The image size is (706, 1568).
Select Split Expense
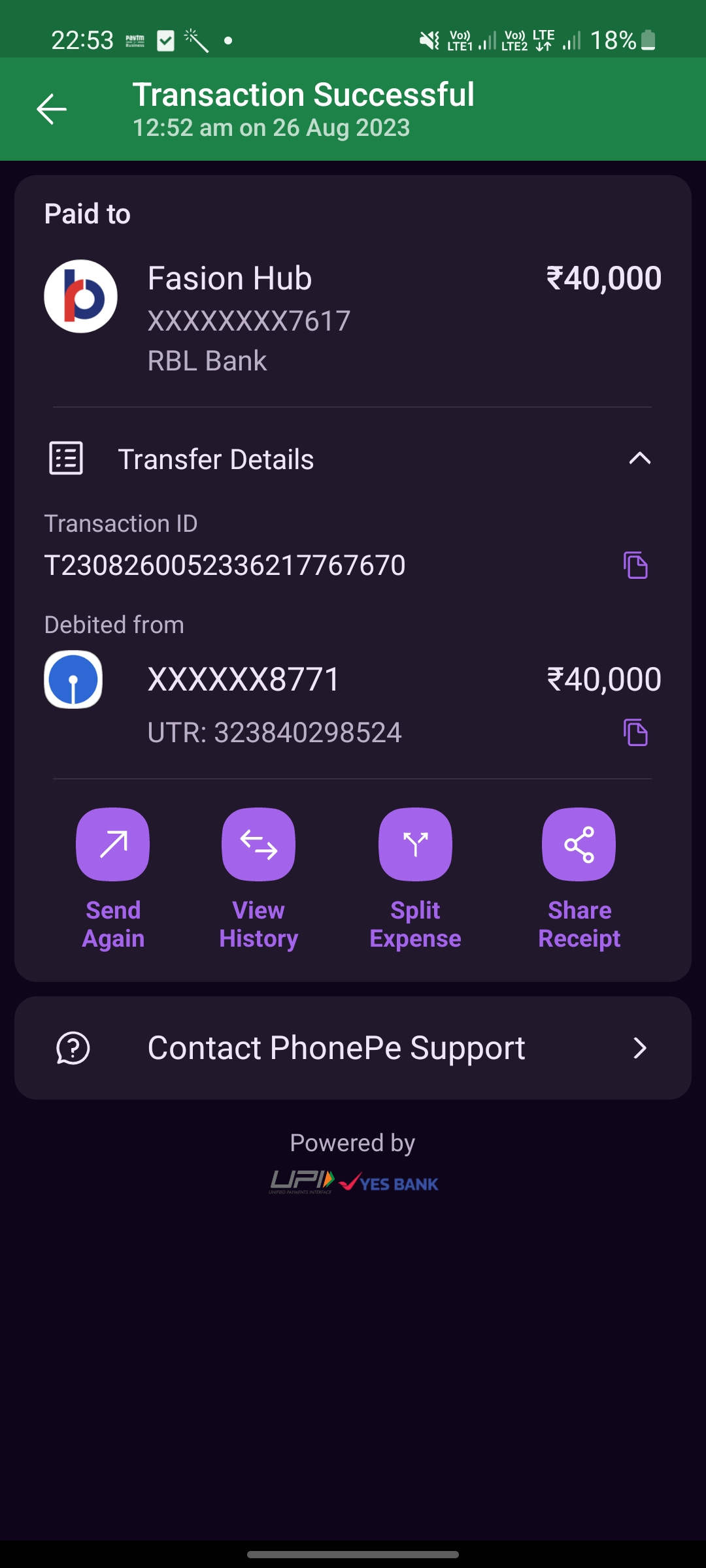[x=415, y=845]
